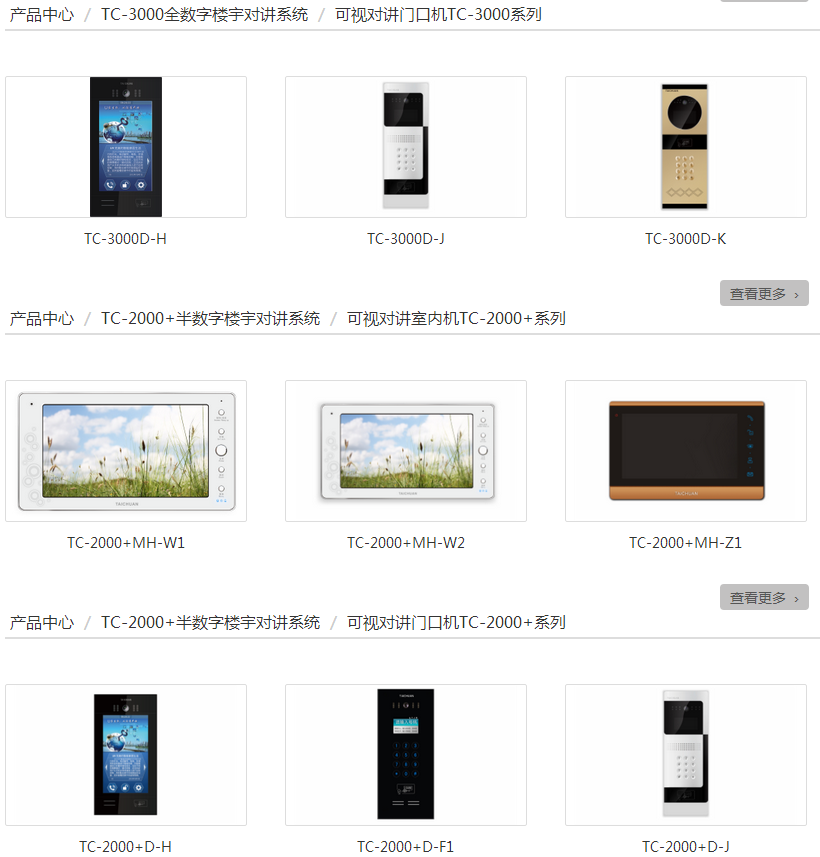
Task: Open TC-3000全数字楼宇对讲系统 breadcrumb link
Action: click(204, 15)
